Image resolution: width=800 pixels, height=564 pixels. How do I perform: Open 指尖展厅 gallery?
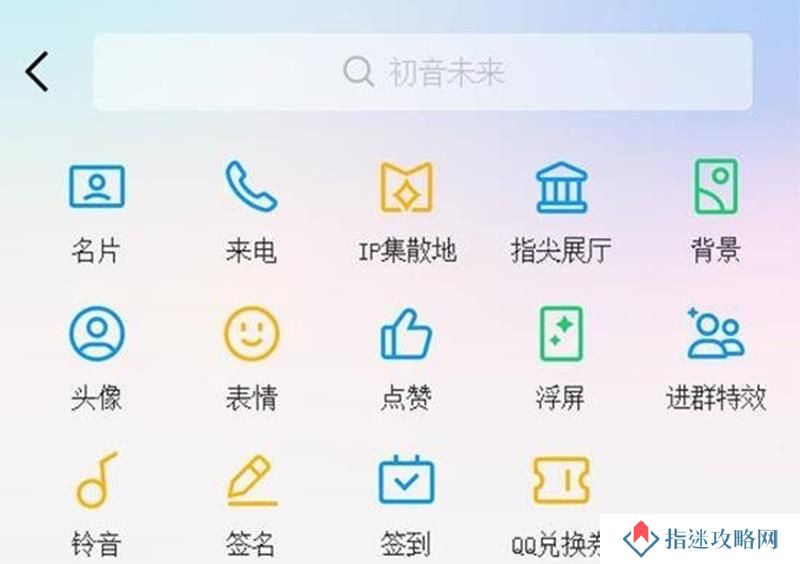tap(561, 187)
